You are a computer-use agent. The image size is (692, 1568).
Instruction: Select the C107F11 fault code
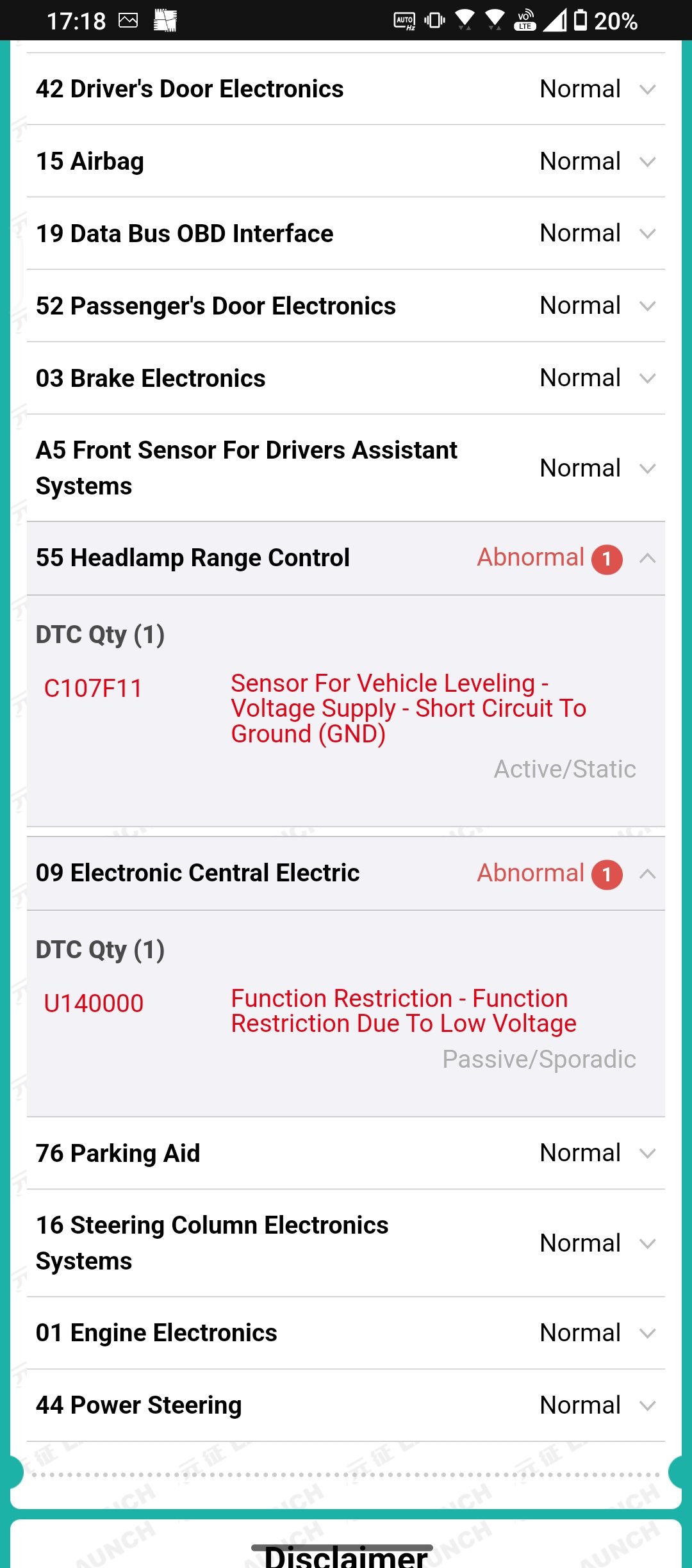(94, 689)
